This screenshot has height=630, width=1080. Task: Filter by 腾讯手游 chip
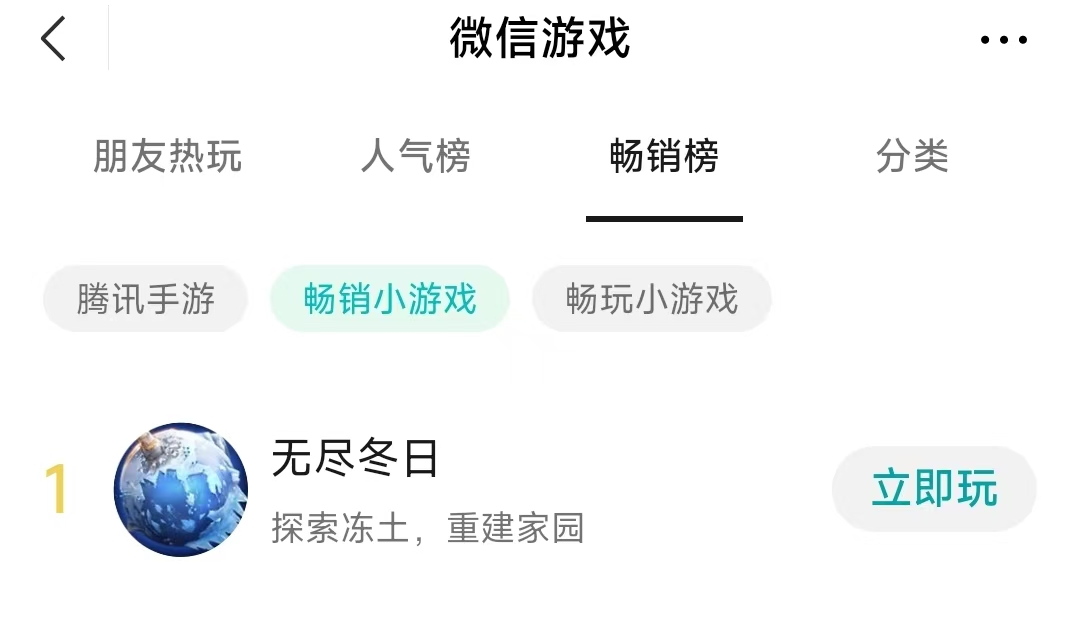(146, 299)
